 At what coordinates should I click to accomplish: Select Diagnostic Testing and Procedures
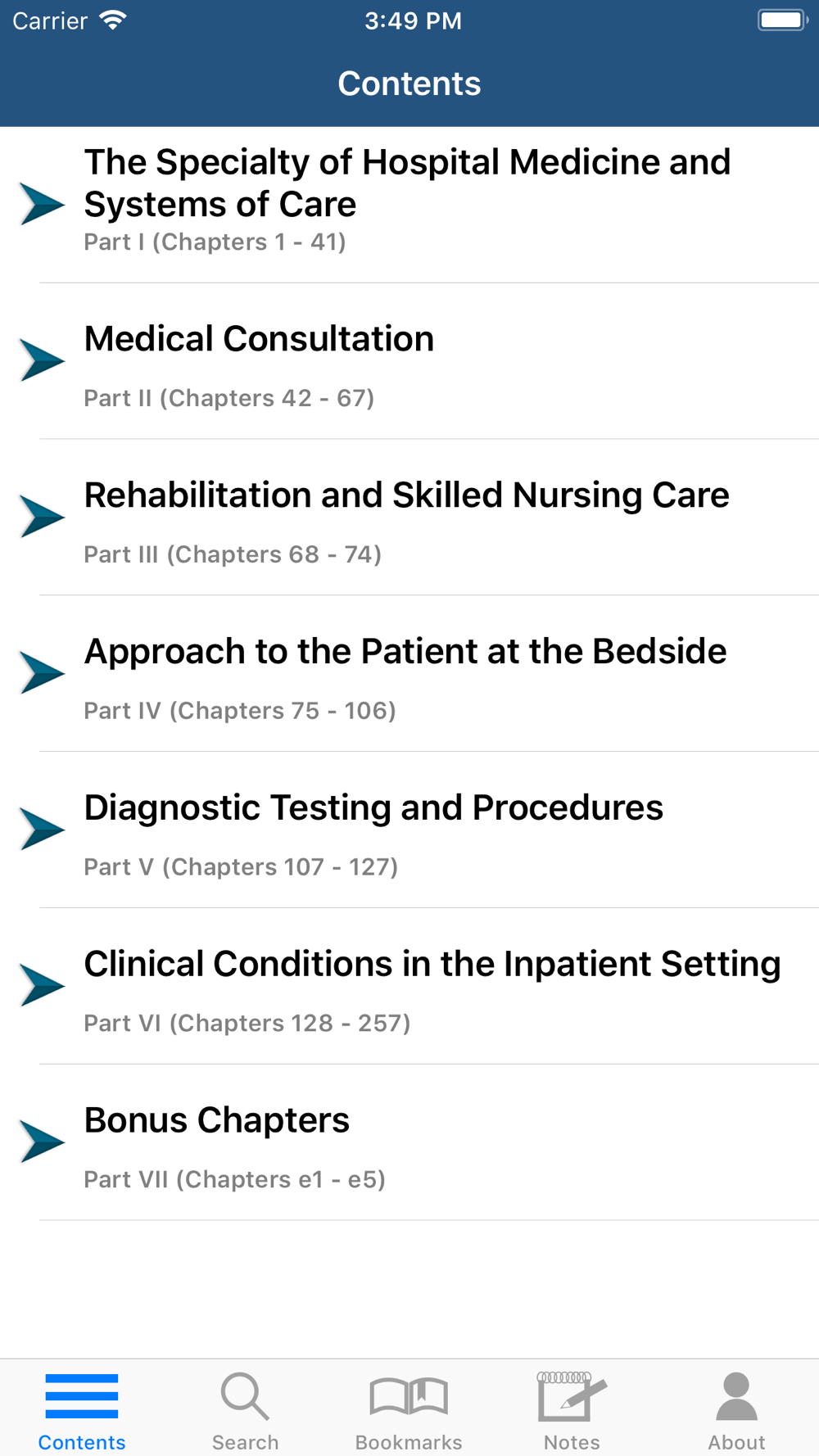pyautogui.click(x=409, y=830)
